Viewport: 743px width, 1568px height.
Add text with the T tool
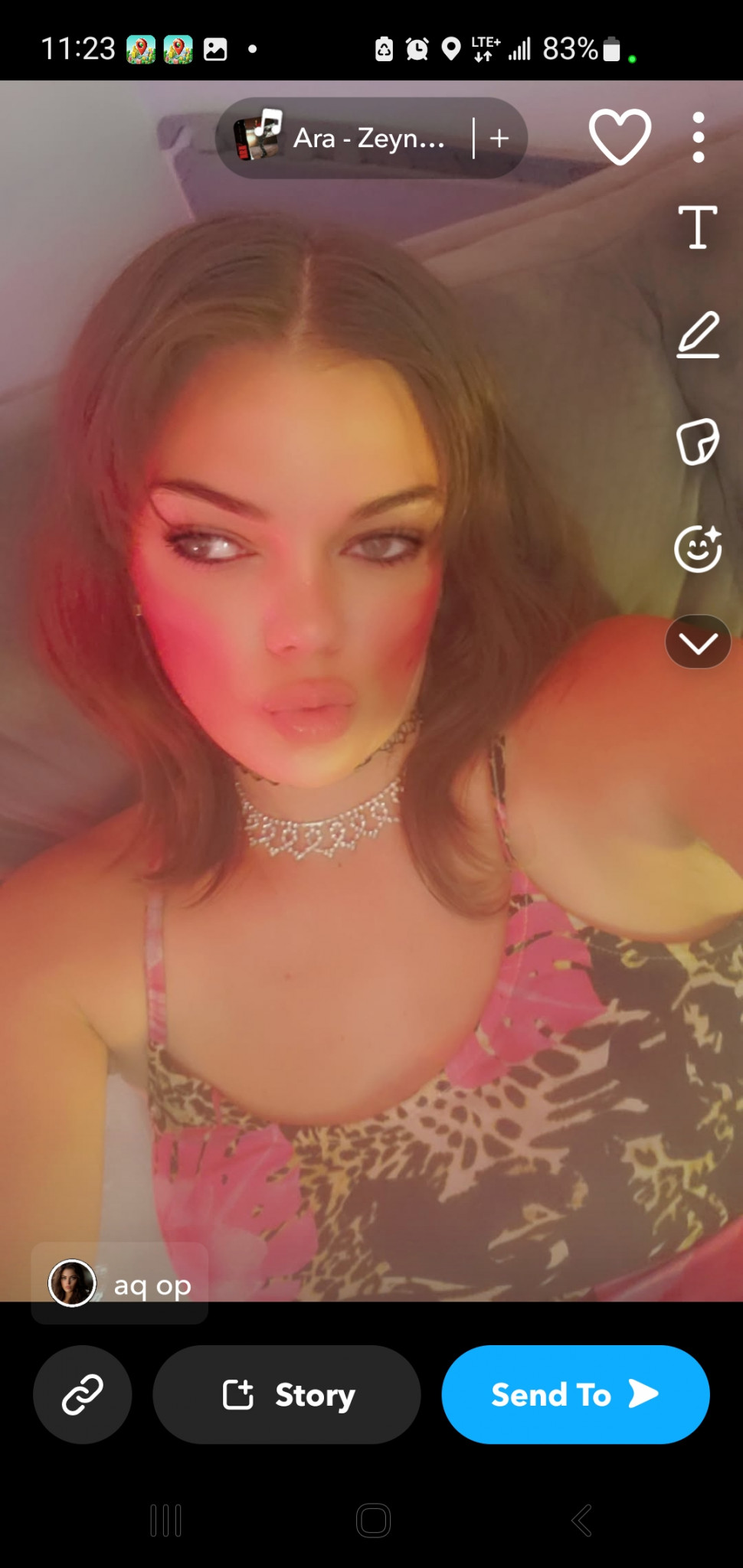(698, 227)
